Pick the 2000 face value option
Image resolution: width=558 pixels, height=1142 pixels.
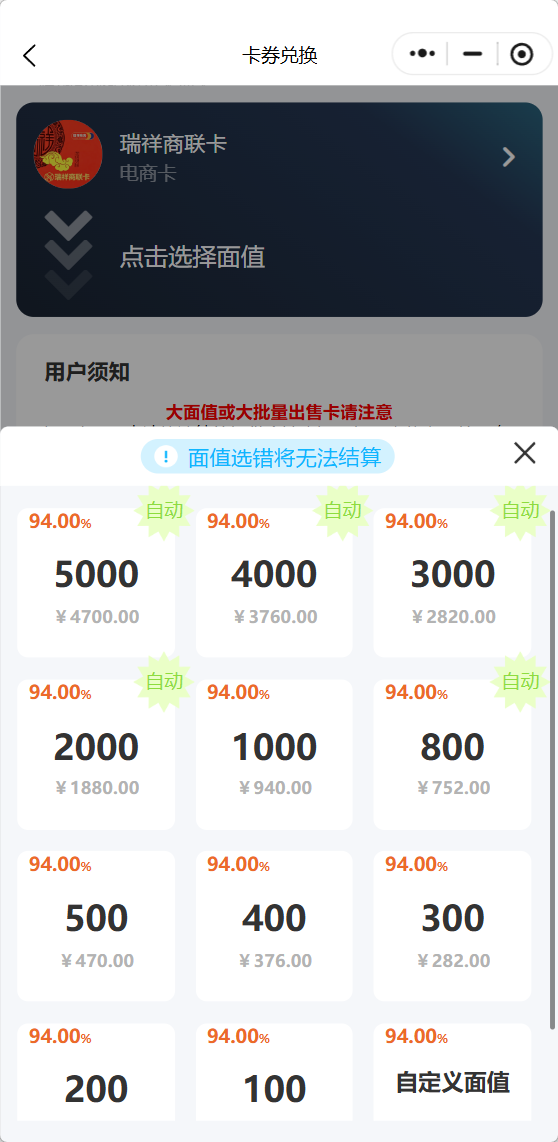tap(96, 755)
